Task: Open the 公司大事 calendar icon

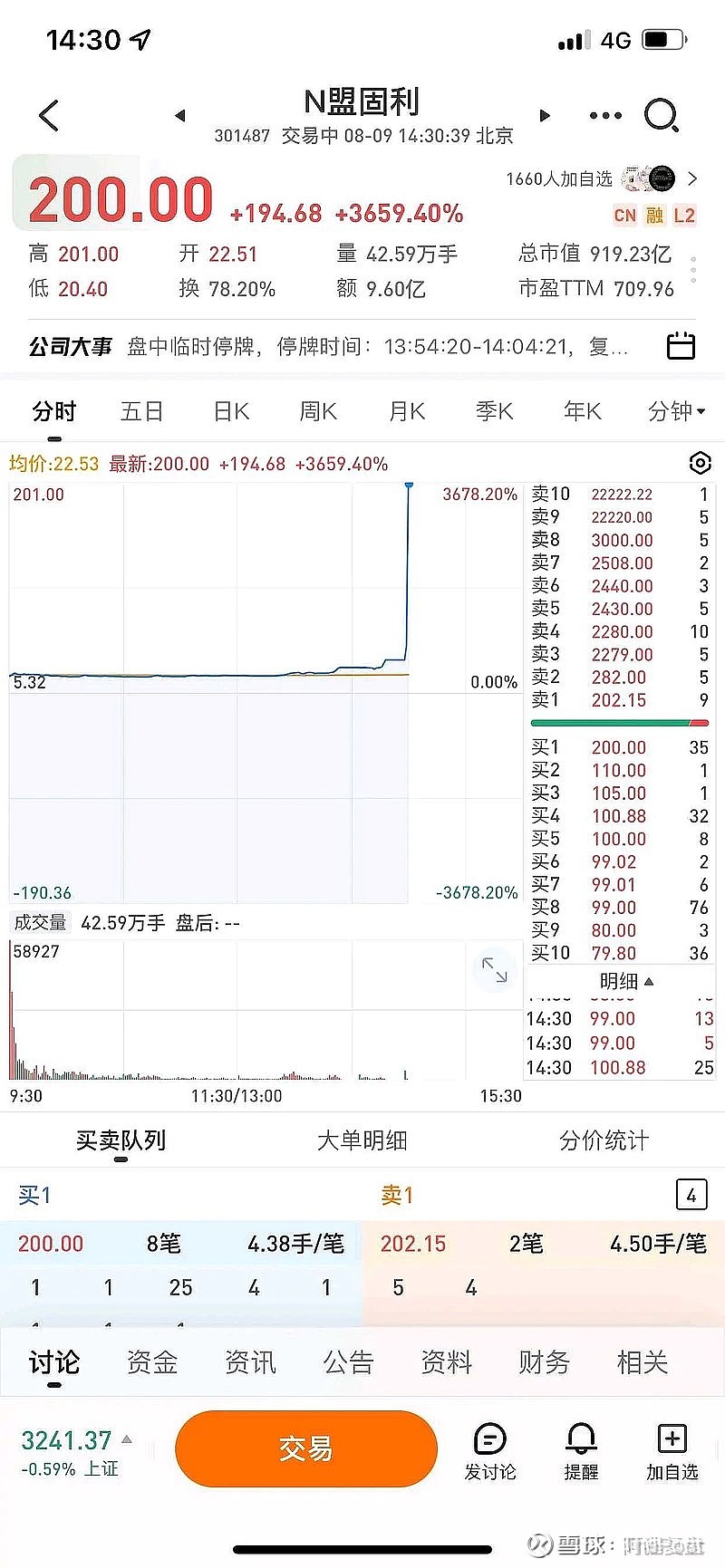Action: click(x=681, y=346)
